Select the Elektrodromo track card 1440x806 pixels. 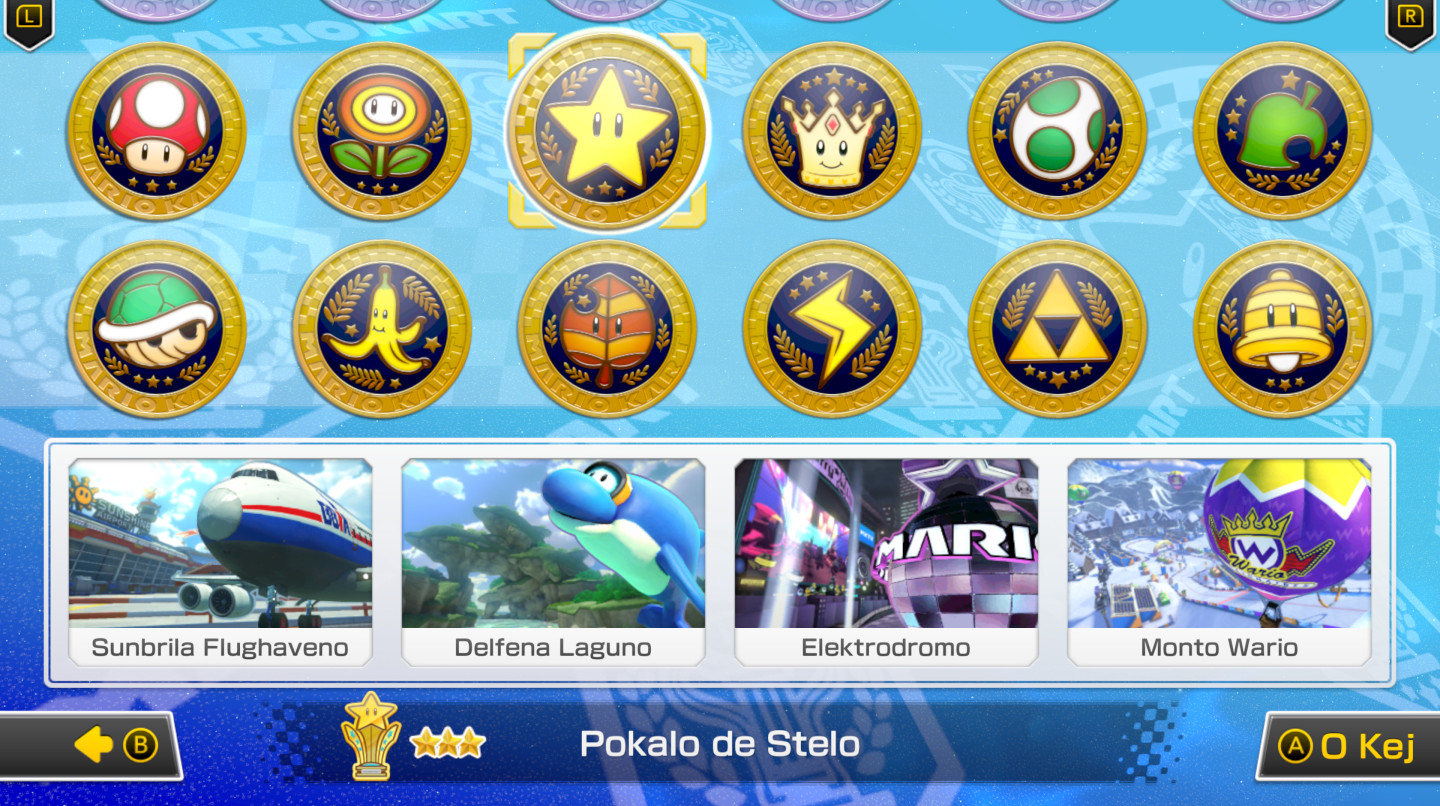coord(886,562)
